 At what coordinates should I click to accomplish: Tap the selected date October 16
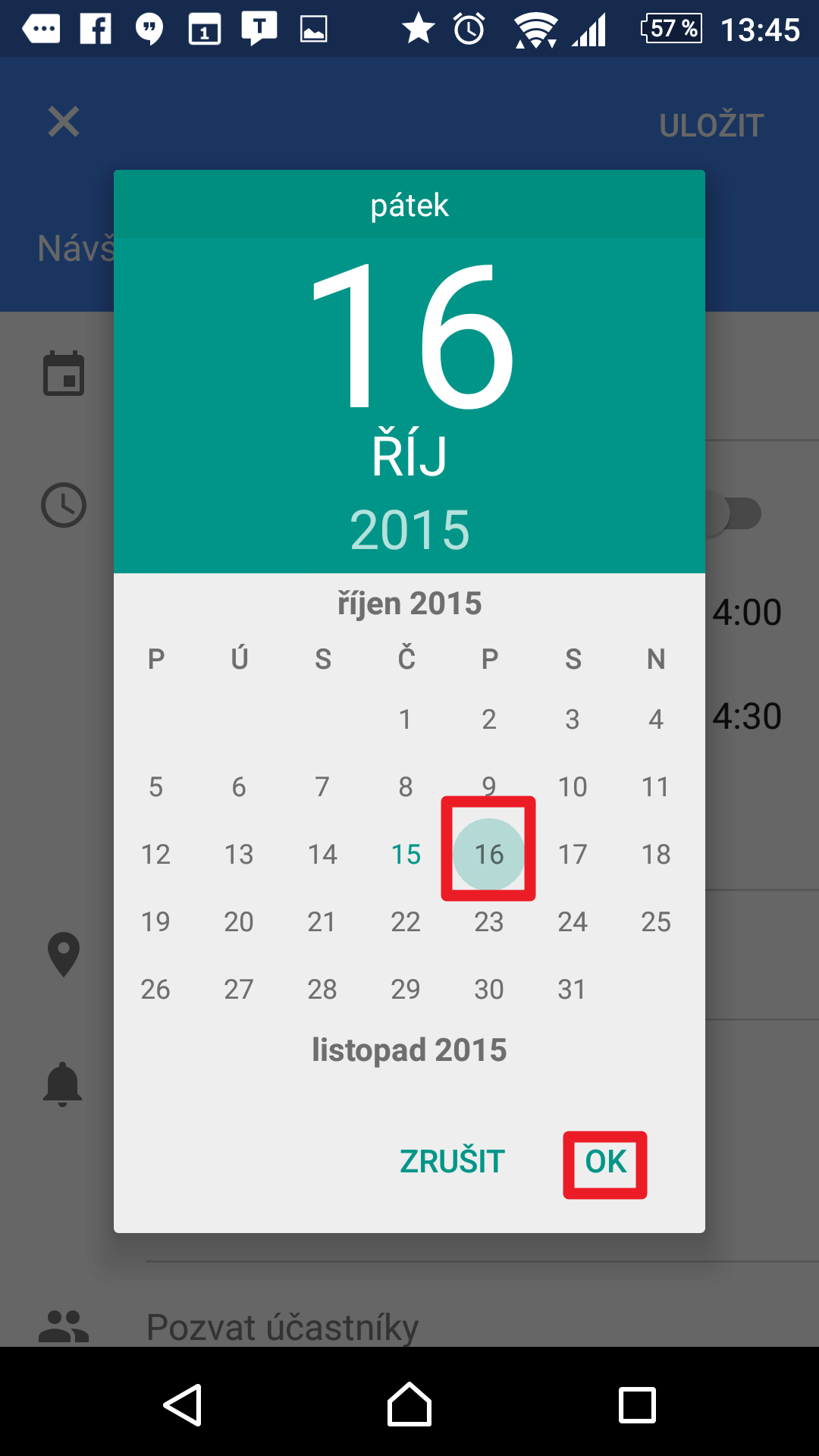pyautogui.click(x=489, y=855)
